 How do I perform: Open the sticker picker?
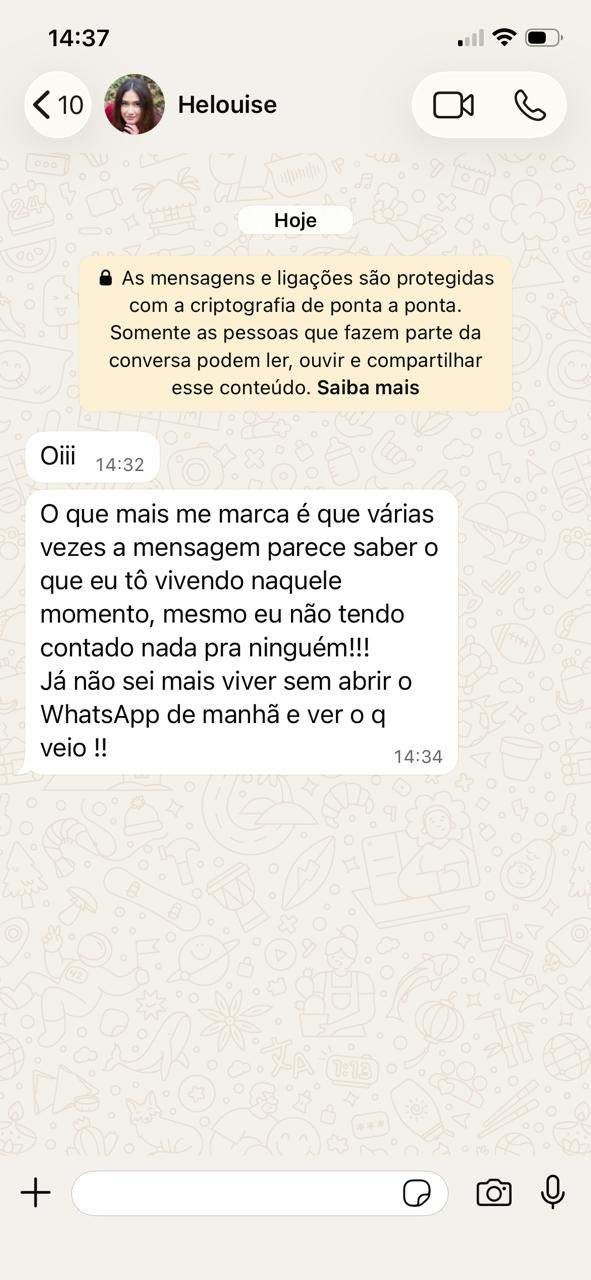coord(417,1193)
